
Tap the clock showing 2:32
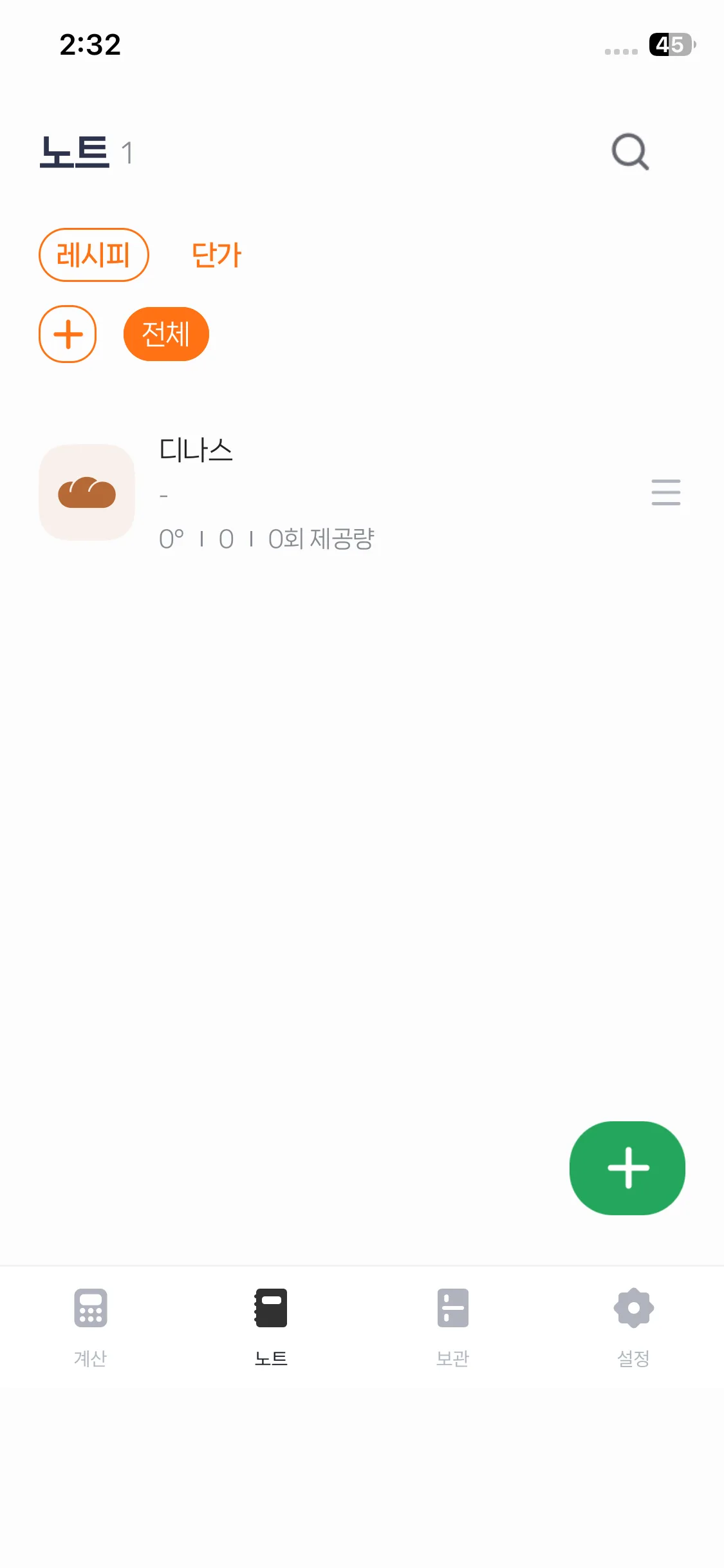click(x=89, y=45)
